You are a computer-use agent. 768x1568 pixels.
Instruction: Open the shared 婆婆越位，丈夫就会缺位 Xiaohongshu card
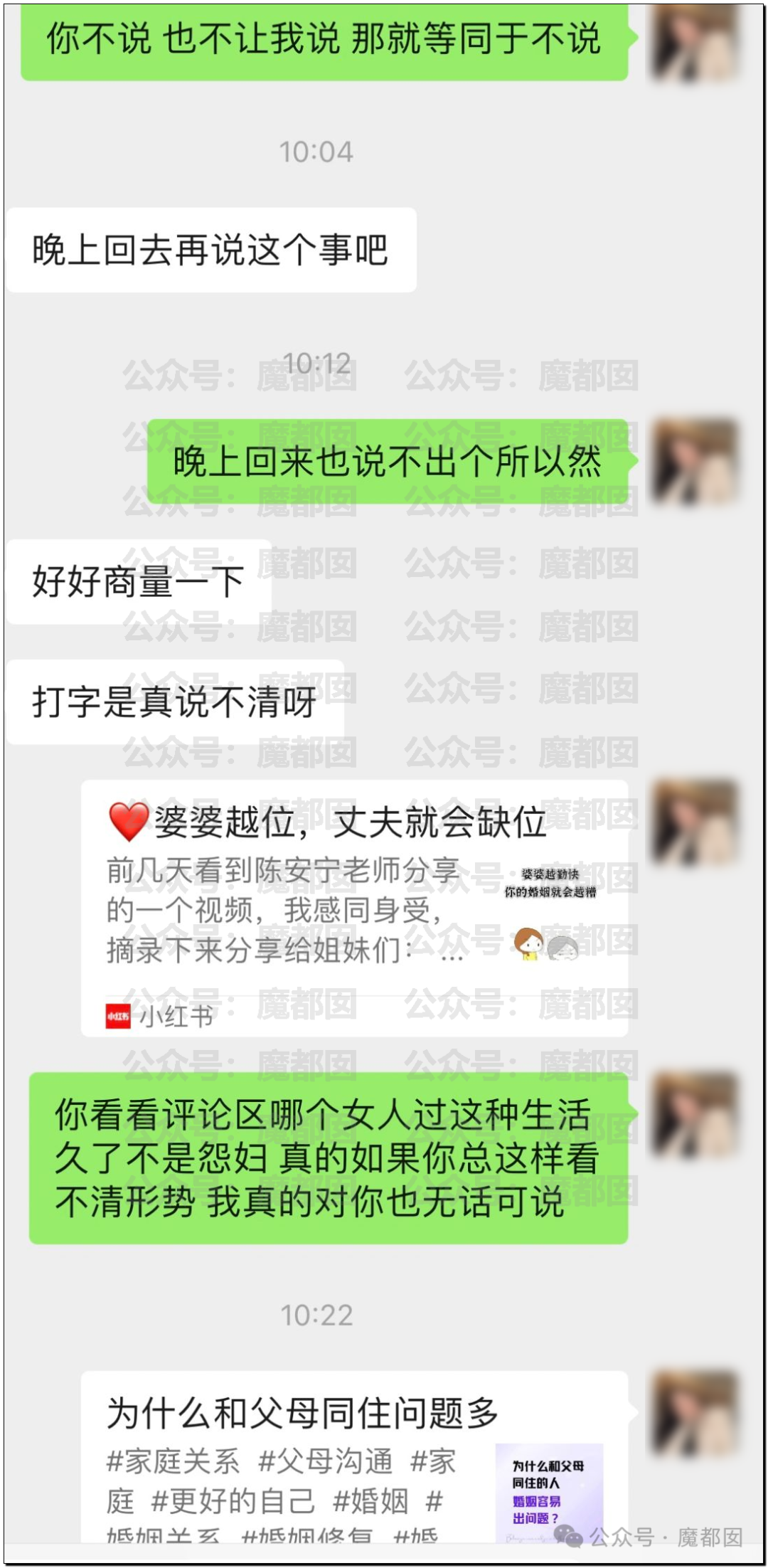point(354,907)
